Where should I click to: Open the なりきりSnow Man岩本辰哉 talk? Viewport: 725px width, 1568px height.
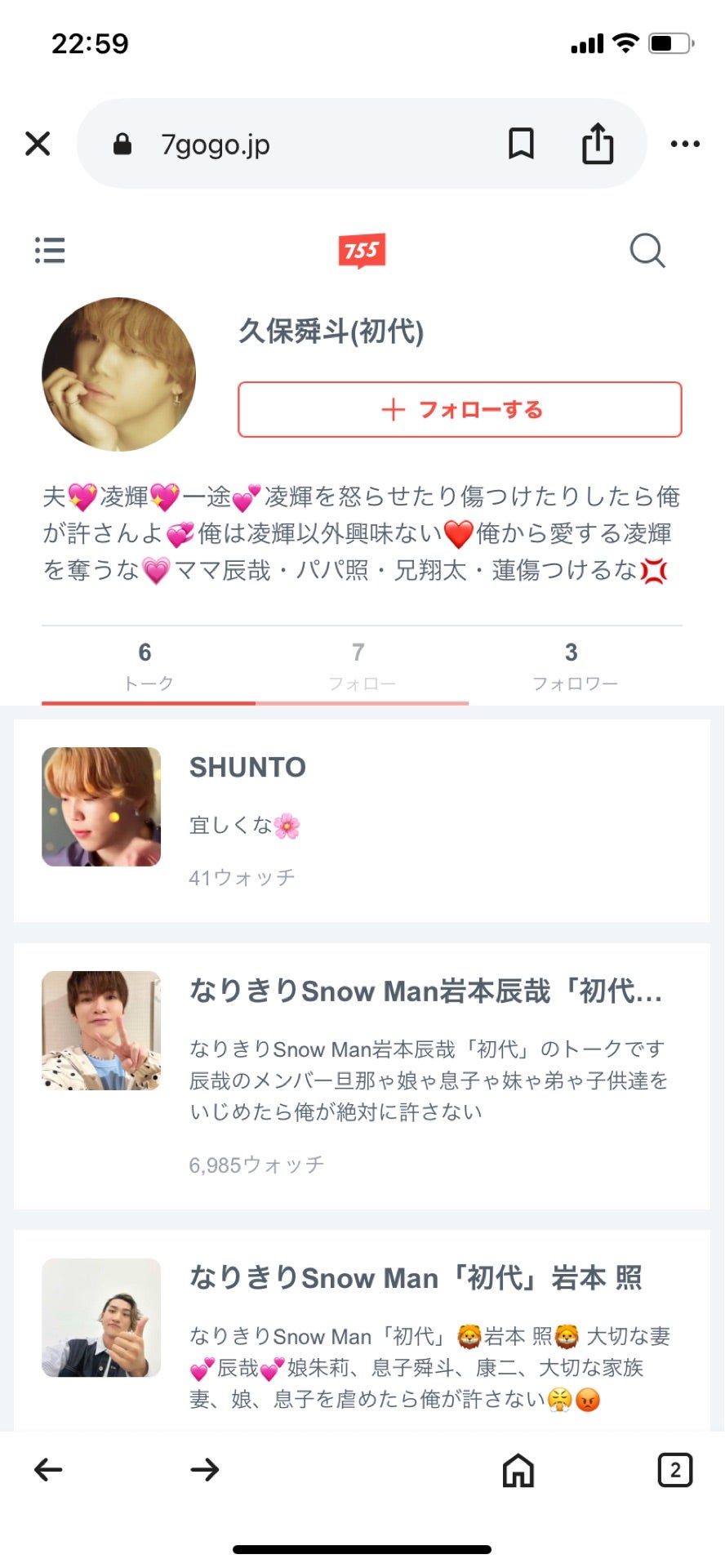(x=362, y=1075)
